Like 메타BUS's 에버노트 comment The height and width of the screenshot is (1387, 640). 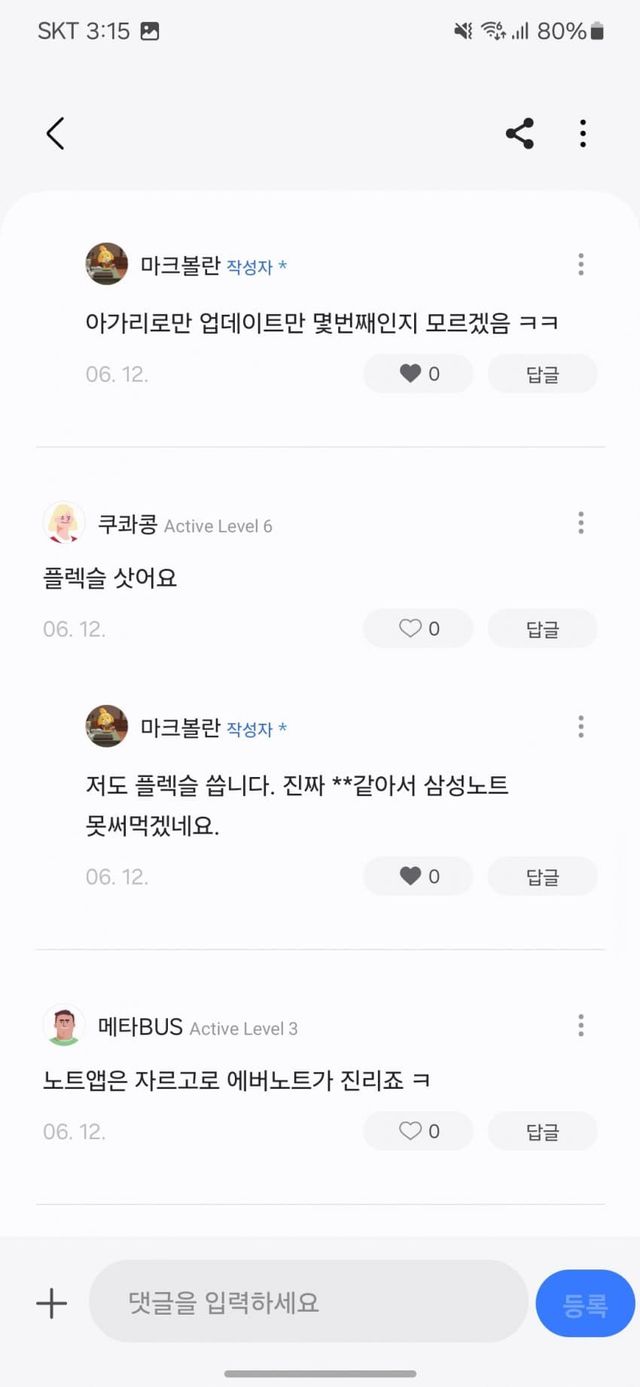[419, 1131]
